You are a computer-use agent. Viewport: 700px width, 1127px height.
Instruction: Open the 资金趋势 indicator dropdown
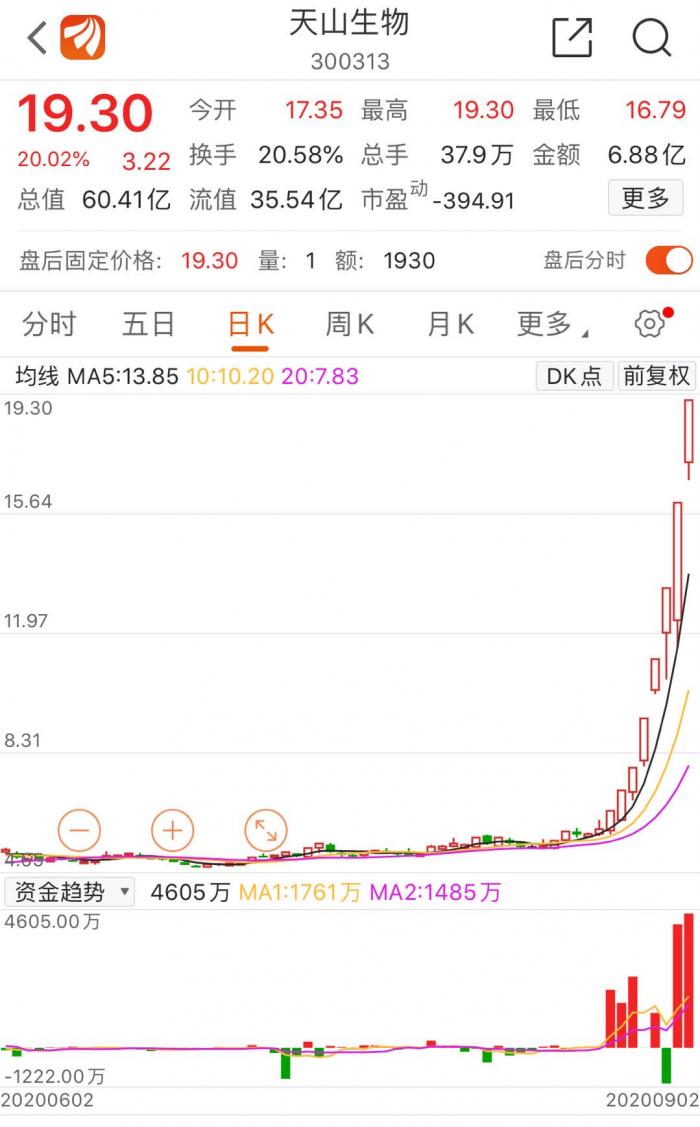click(70, 892)
